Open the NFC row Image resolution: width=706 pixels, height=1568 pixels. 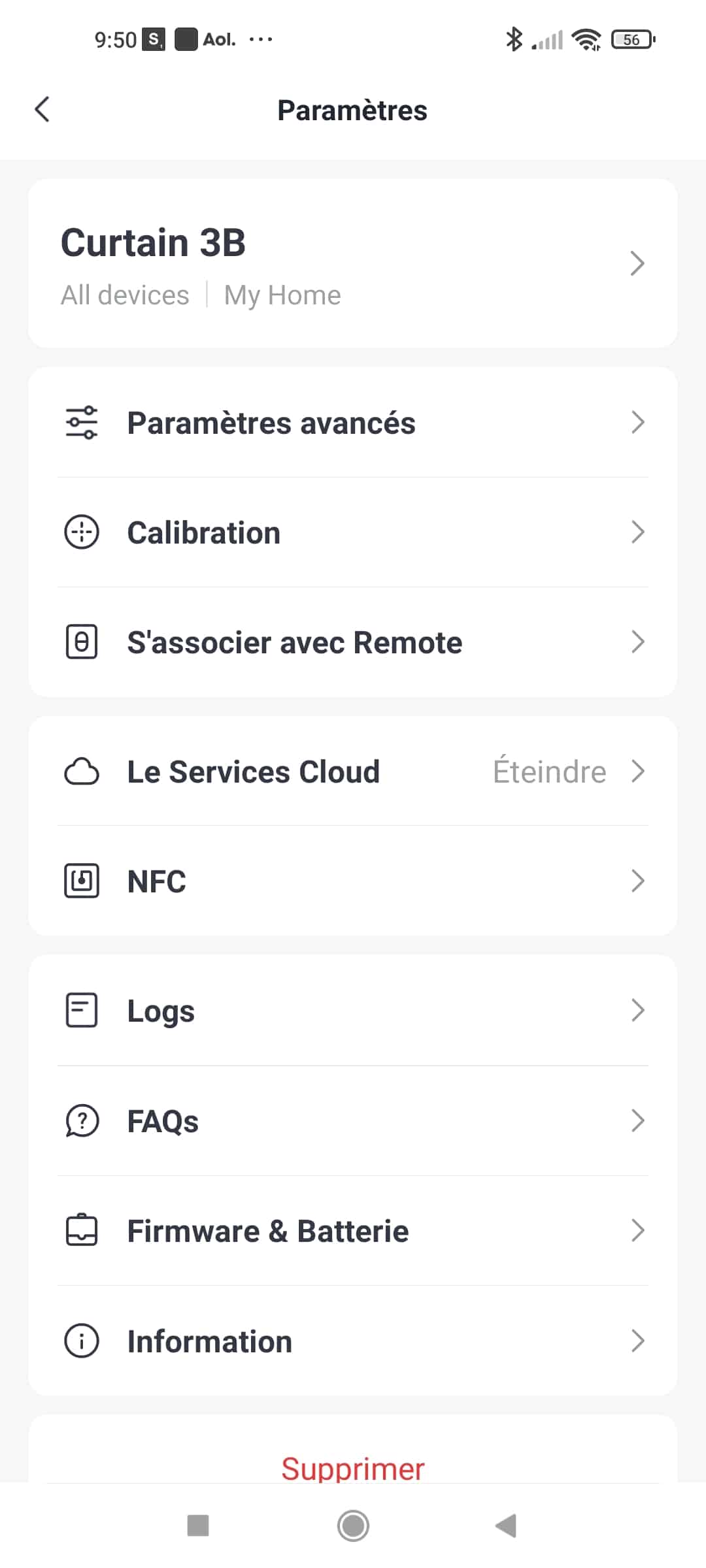click(353, 881)
